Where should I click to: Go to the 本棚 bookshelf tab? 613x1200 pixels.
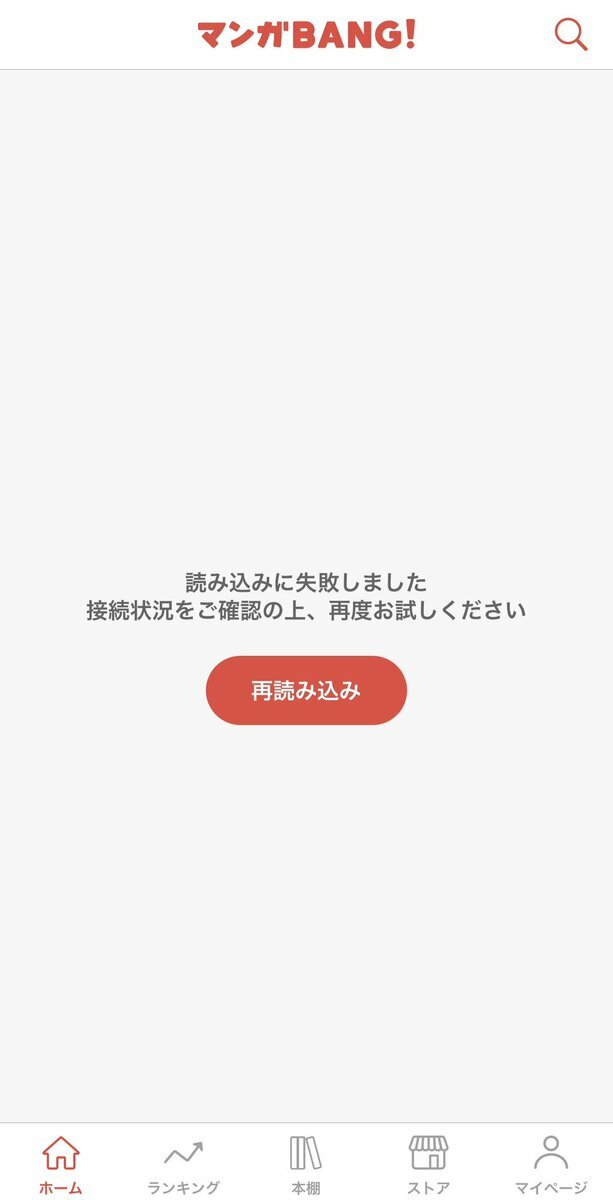(306, 1164)
